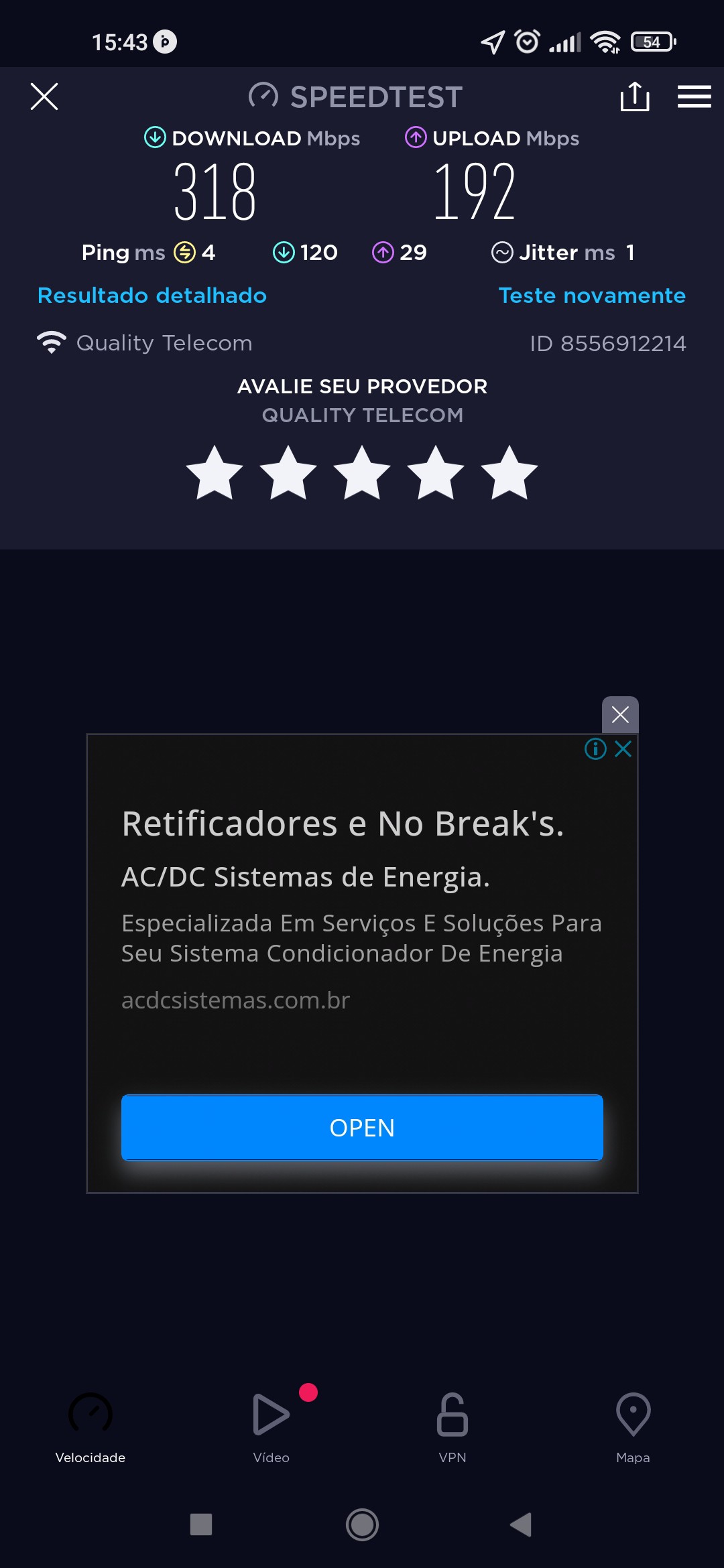The height and width of the screenshot is (1568, 724).
Task: Rate Quality Telecom five stars
Action: click(509, 473)
